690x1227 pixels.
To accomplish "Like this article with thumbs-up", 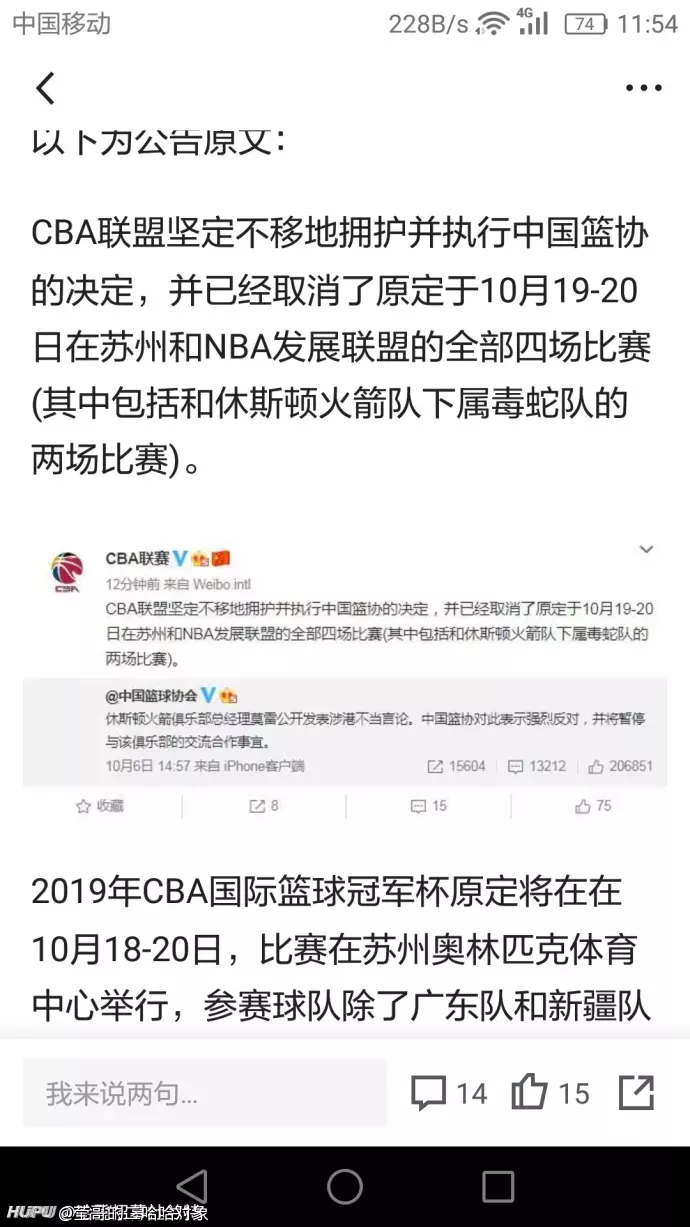I will (x=550, y=1093).
